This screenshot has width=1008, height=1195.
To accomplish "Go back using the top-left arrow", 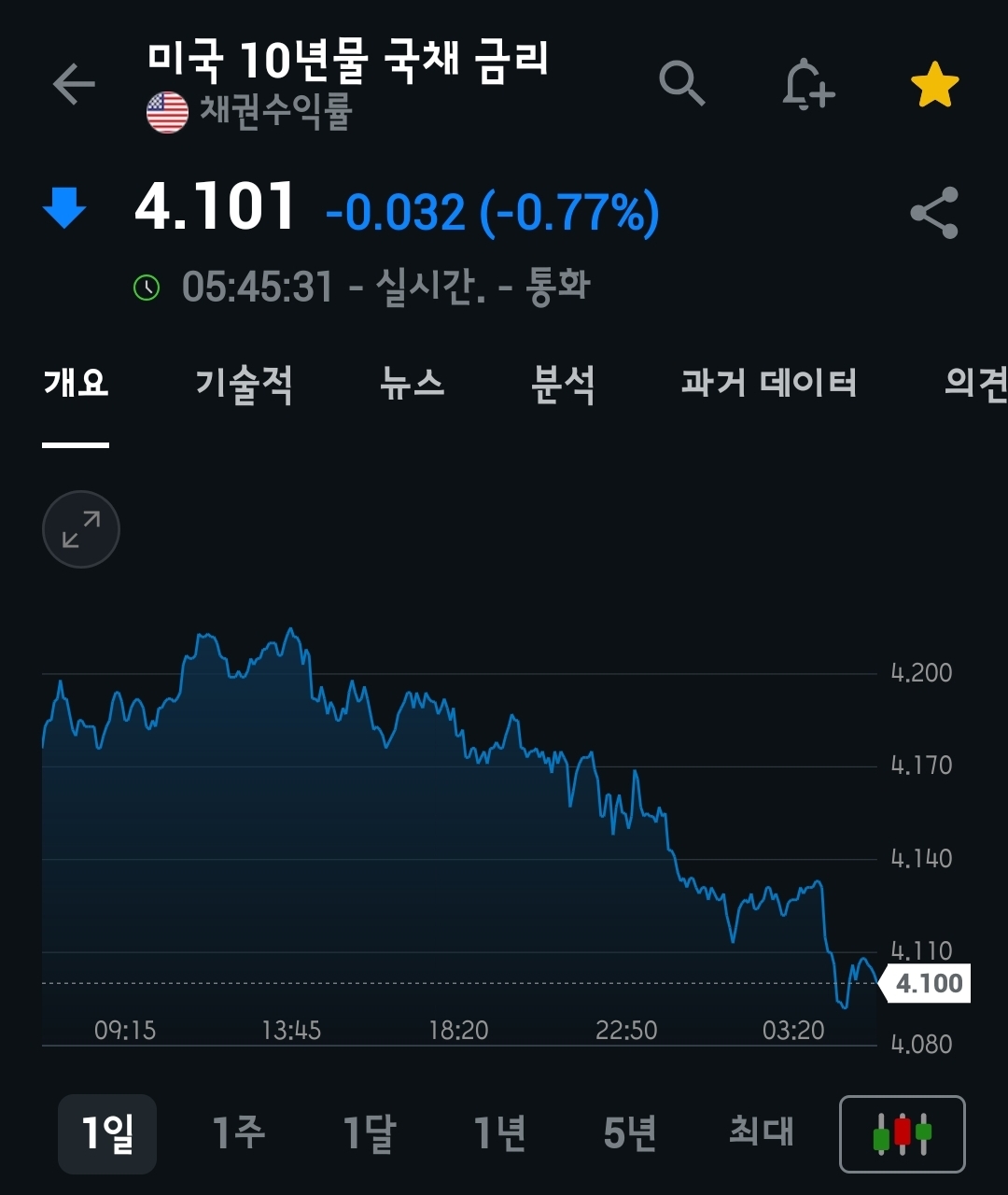I will click(x=75, y=85).
